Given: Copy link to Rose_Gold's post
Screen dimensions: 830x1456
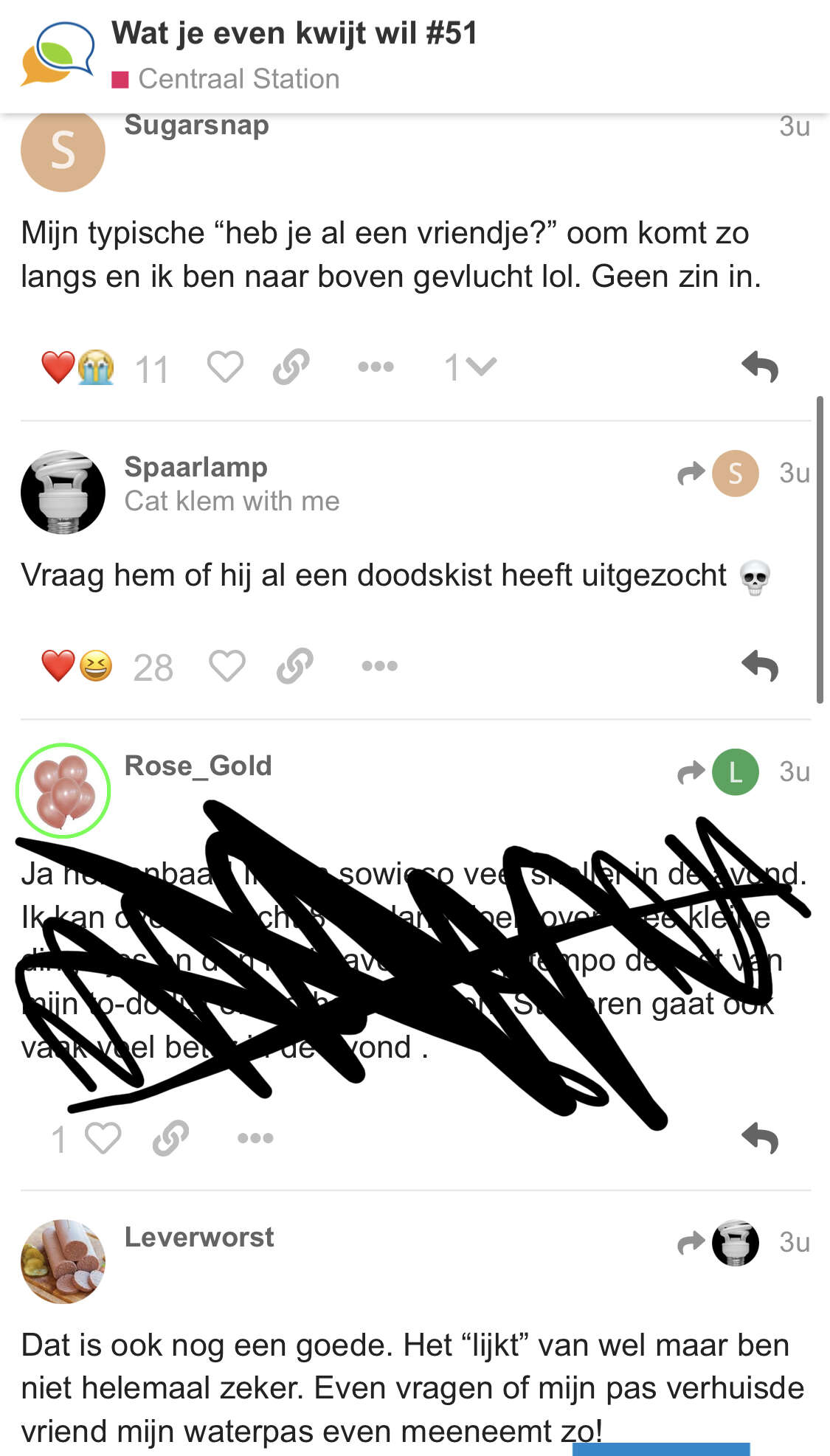Looking at the screenshot, I should coord(170,1138).
